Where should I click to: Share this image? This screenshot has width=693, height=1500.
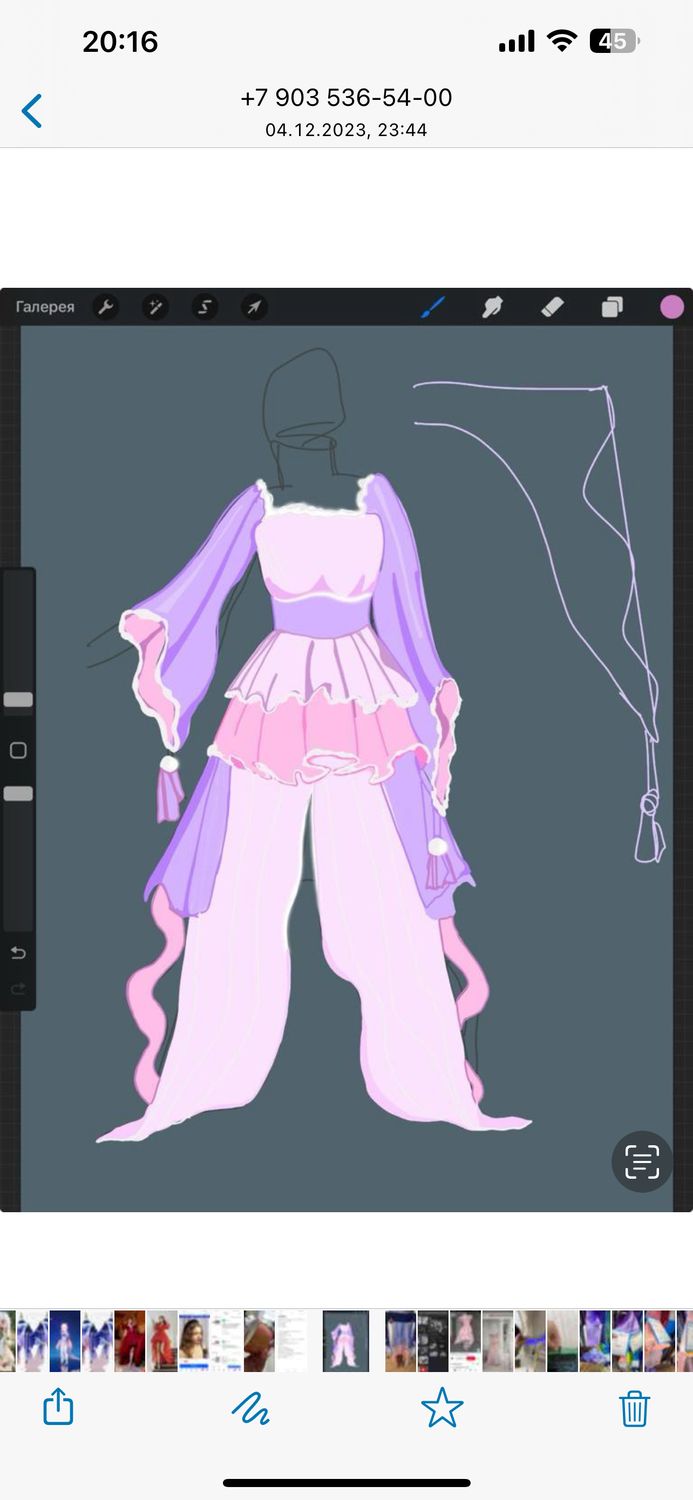pyautogui.click(x=59, y=1406)
